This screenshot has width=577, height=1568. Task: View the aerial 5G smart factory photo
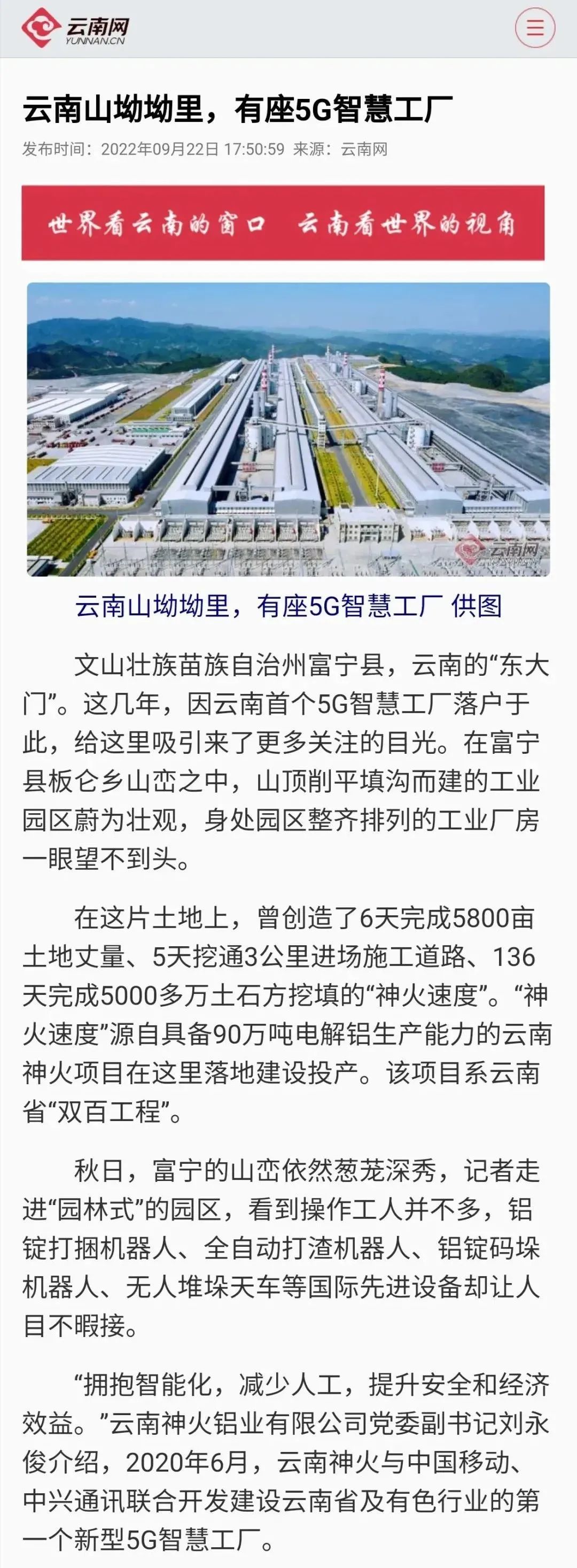(x=288, y=429)
